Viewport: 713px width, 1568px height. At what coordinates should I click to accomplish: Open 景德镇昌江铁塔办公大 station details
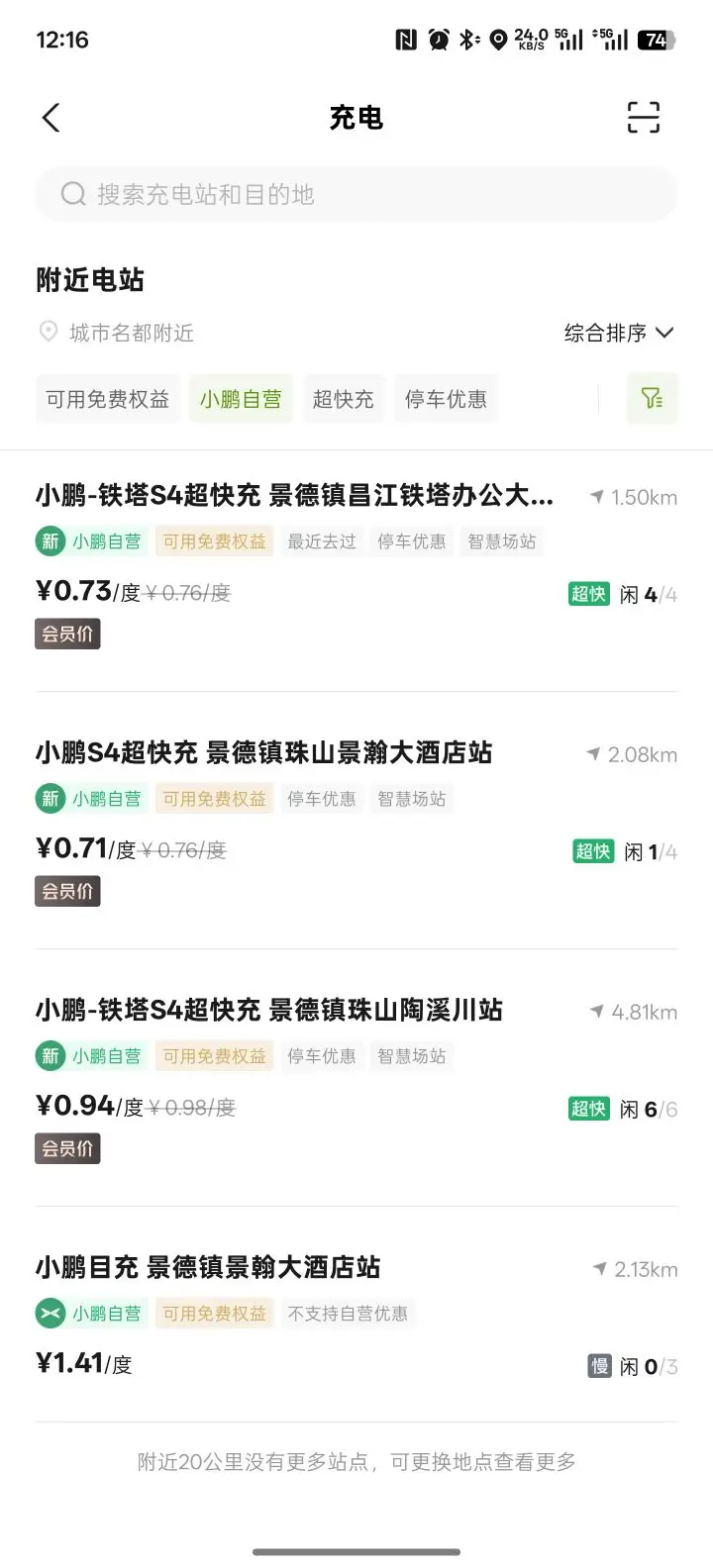(295, 495)
